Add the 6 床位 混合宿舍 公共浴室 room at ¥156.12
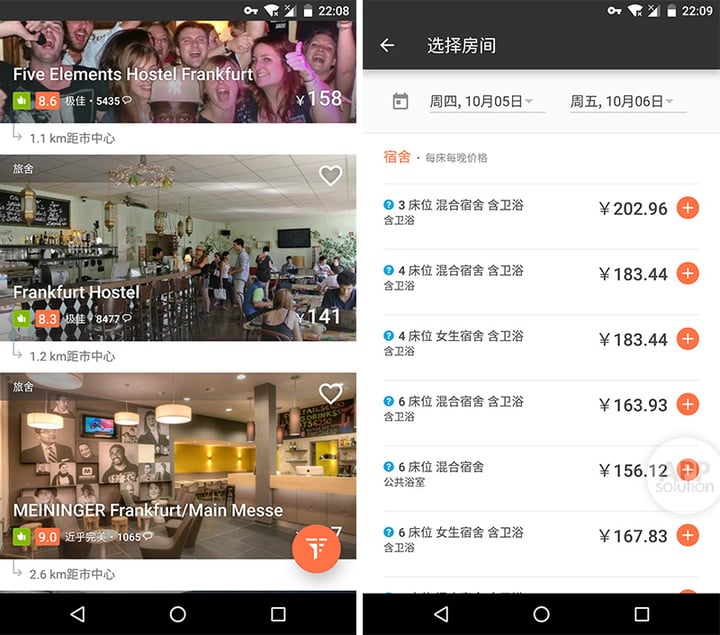 pos(688,470)
